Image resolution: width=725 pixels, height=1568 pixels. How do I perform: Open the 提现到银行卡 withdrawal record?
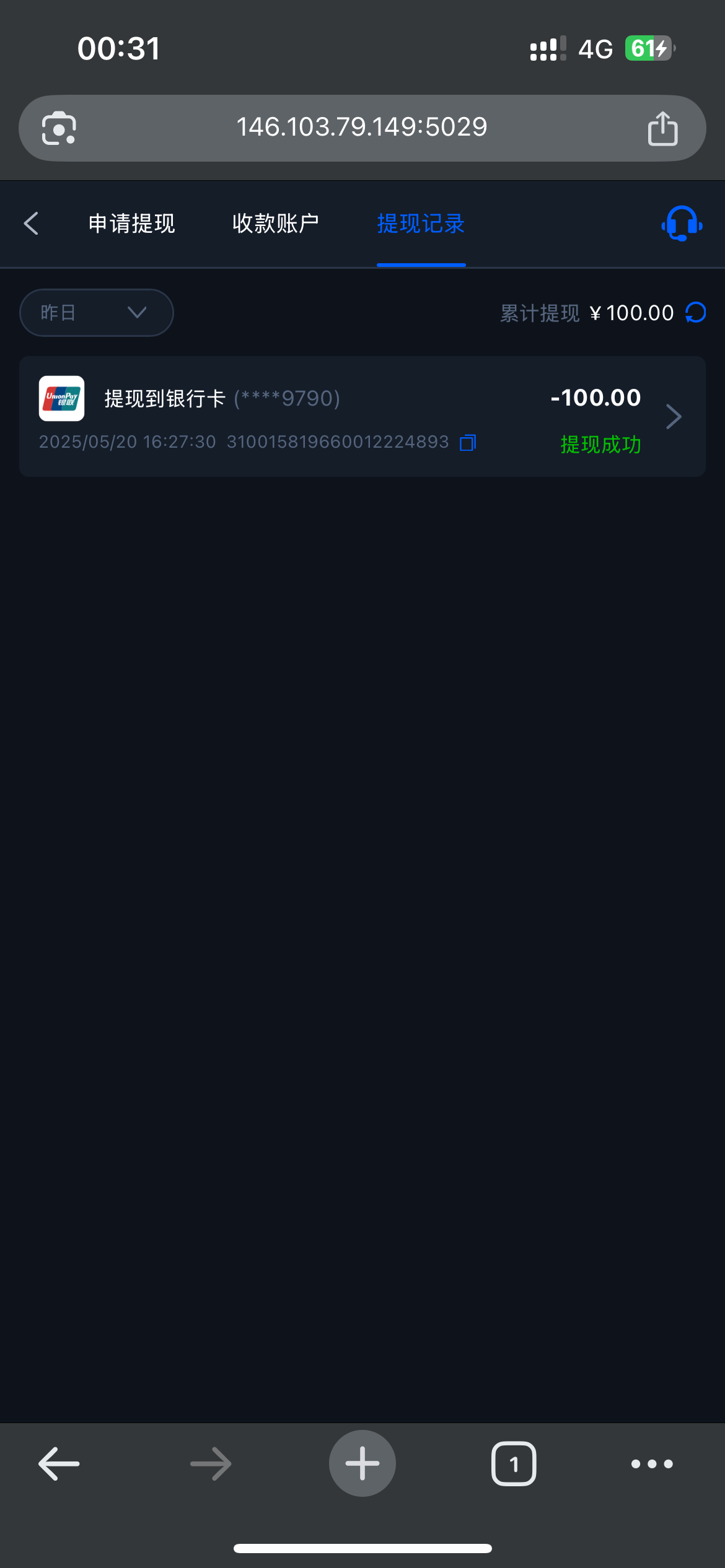pyautogui.click(x=362, y=416)
